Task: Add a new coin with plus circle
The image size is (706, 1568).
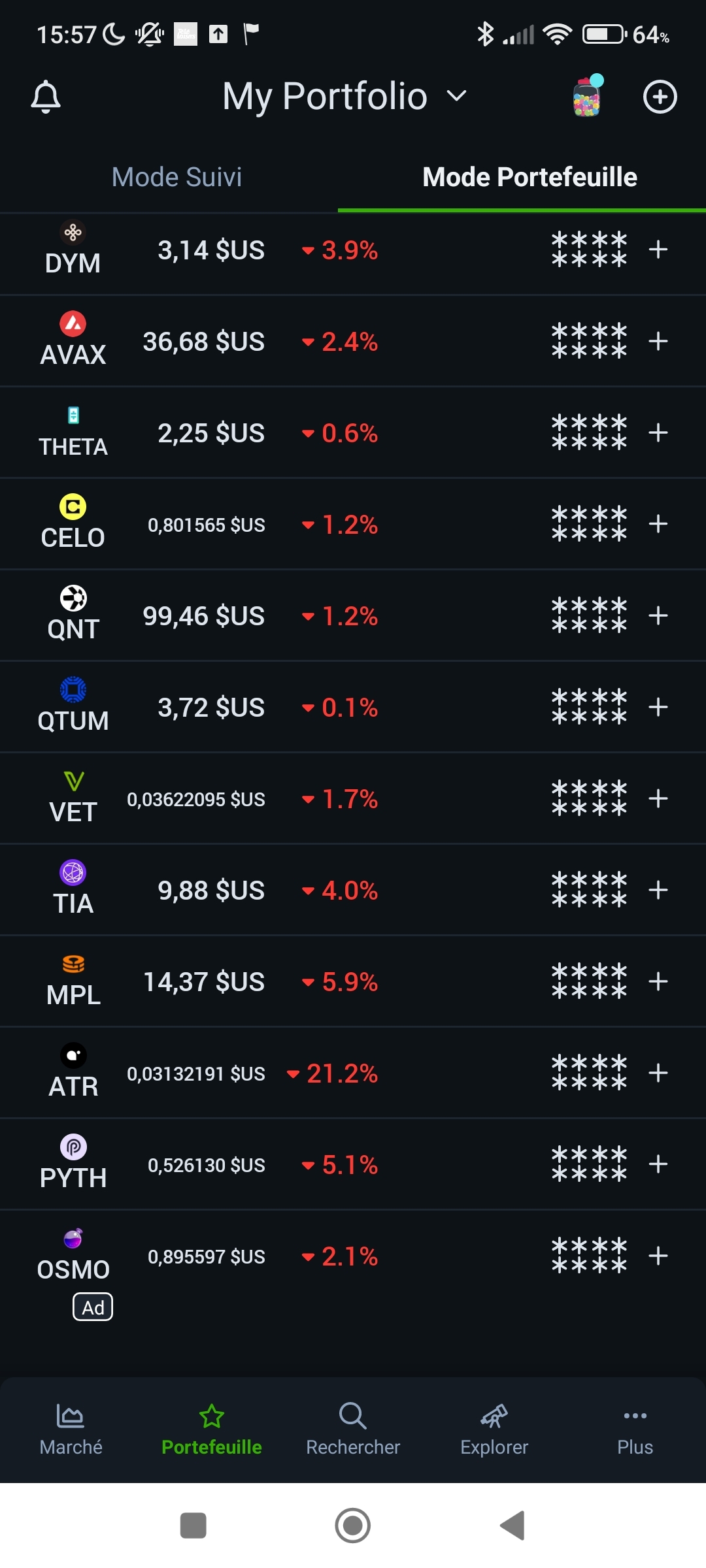Action: 660,97
